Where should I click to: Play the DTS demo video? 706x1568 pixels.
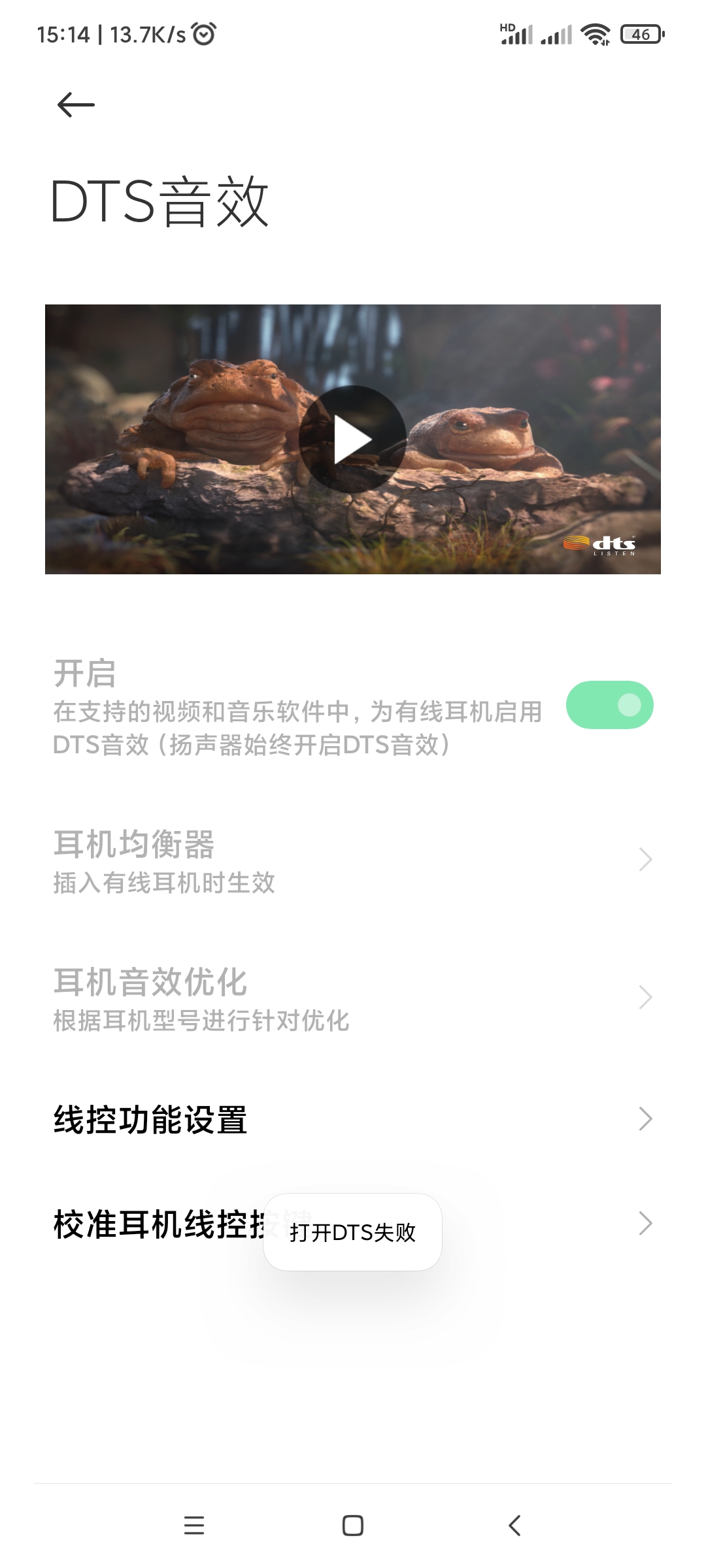coord(353,439)
